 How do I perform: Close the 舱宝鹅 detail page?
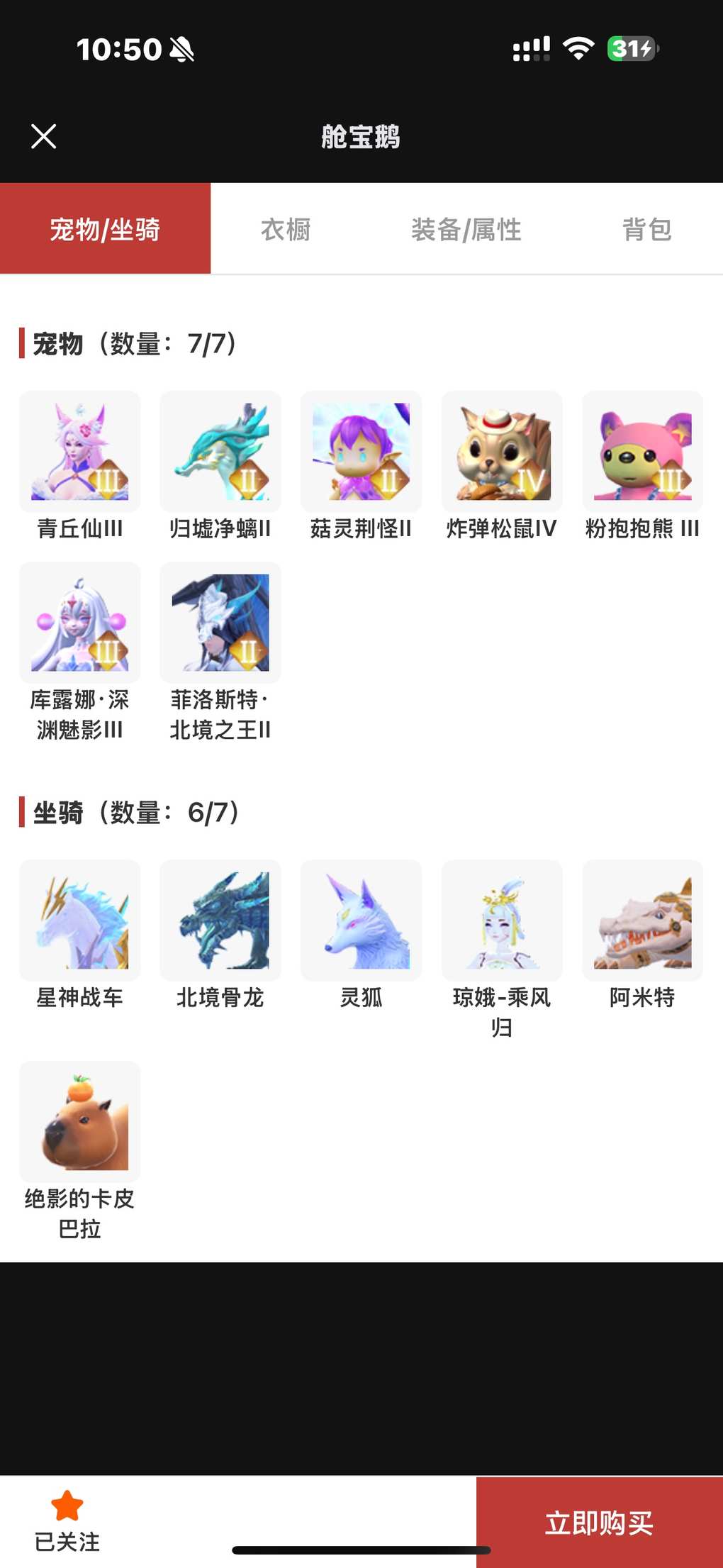tap(44, 136)
